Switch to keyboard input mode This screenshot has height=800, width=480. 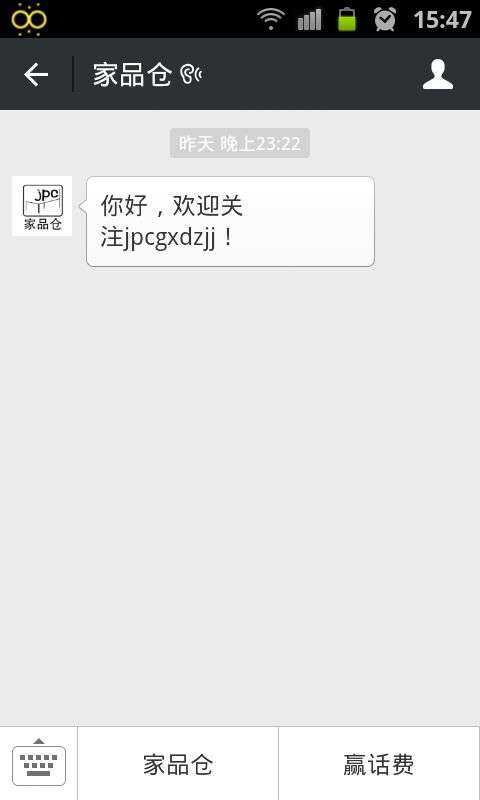(39, 763)
